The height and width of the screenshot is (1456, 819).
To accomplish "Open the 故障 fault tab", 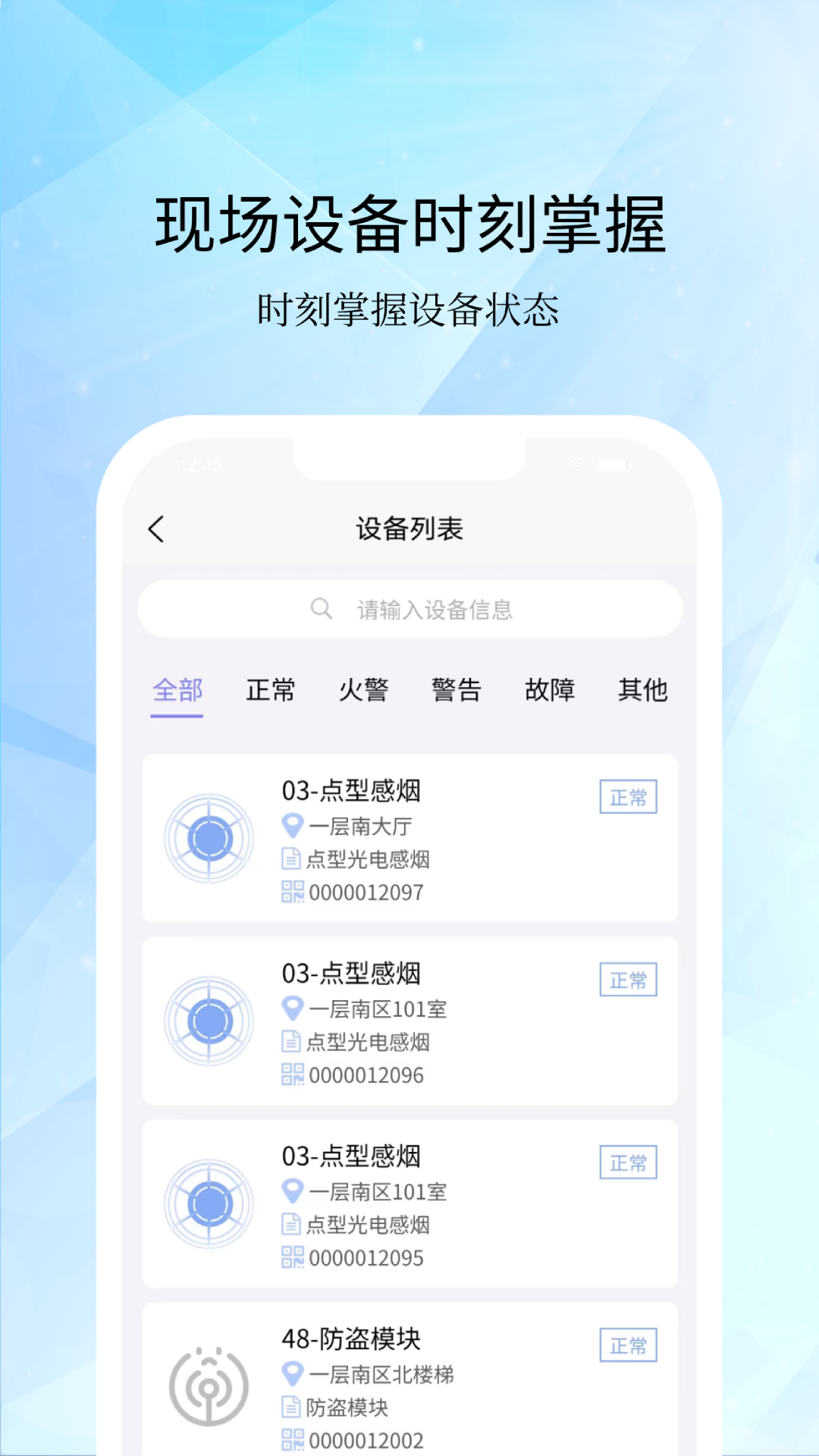I will pos(551,690).
